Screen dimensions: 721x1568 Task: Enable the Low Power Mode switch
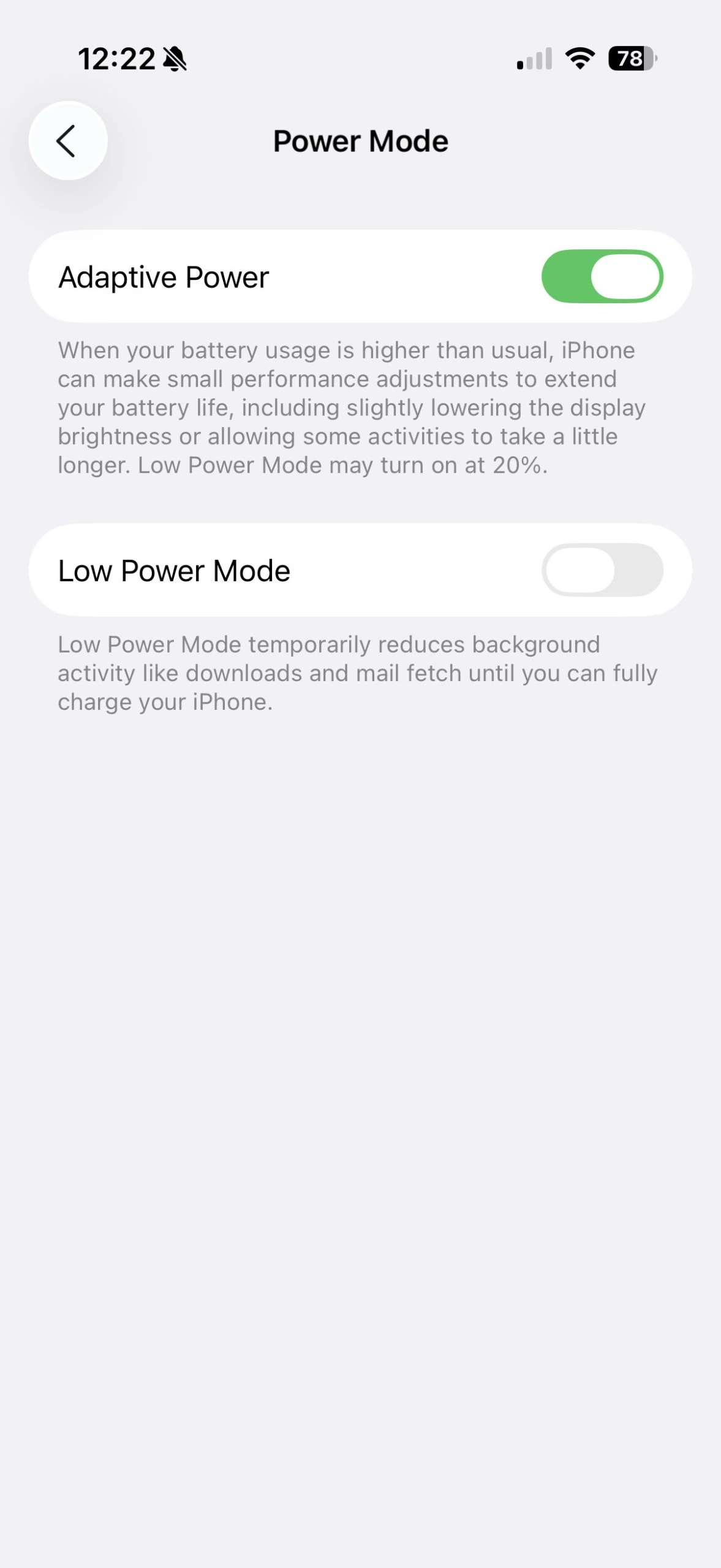pos(602,570)
